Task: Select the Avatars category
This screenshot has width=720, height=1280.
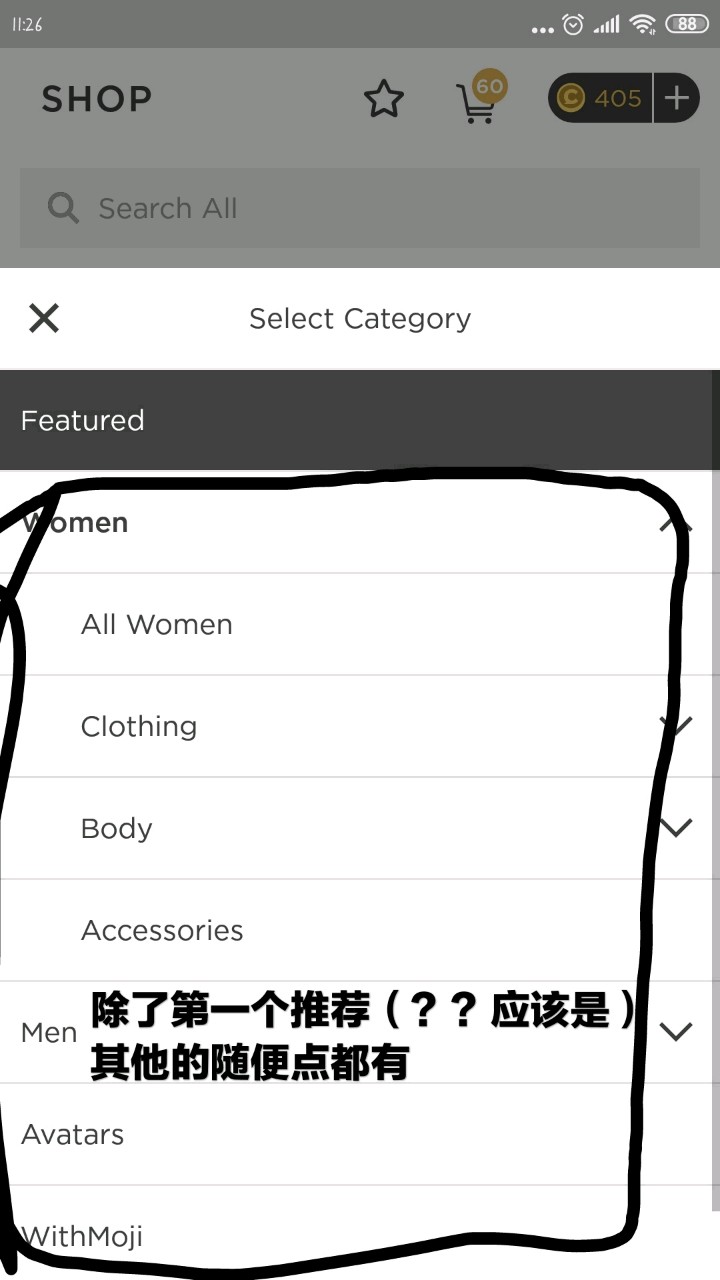Action: pos(73,1134)
